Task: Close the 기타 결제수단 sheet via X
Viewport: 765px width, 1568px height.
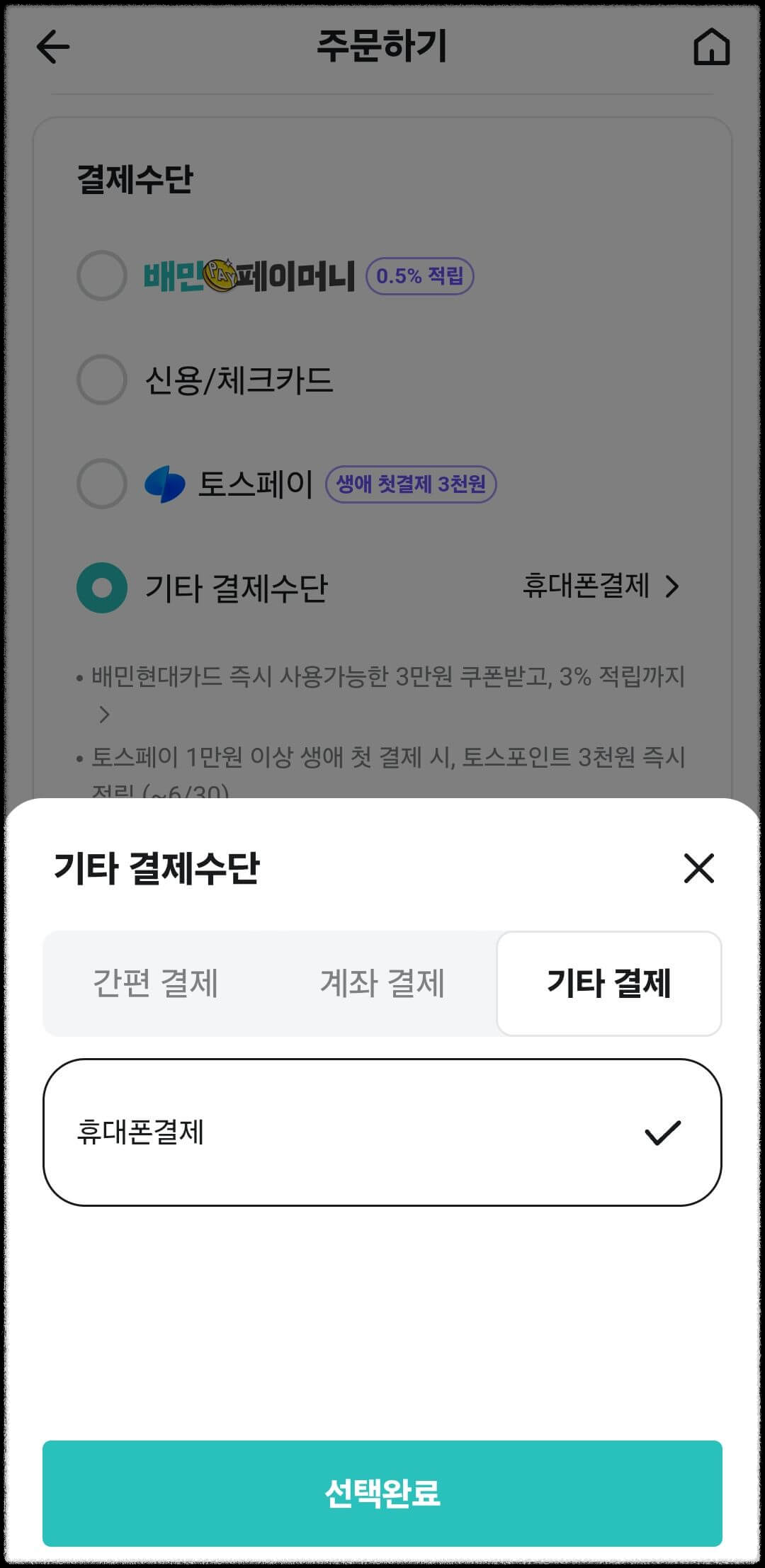Action: coord(698,870)
